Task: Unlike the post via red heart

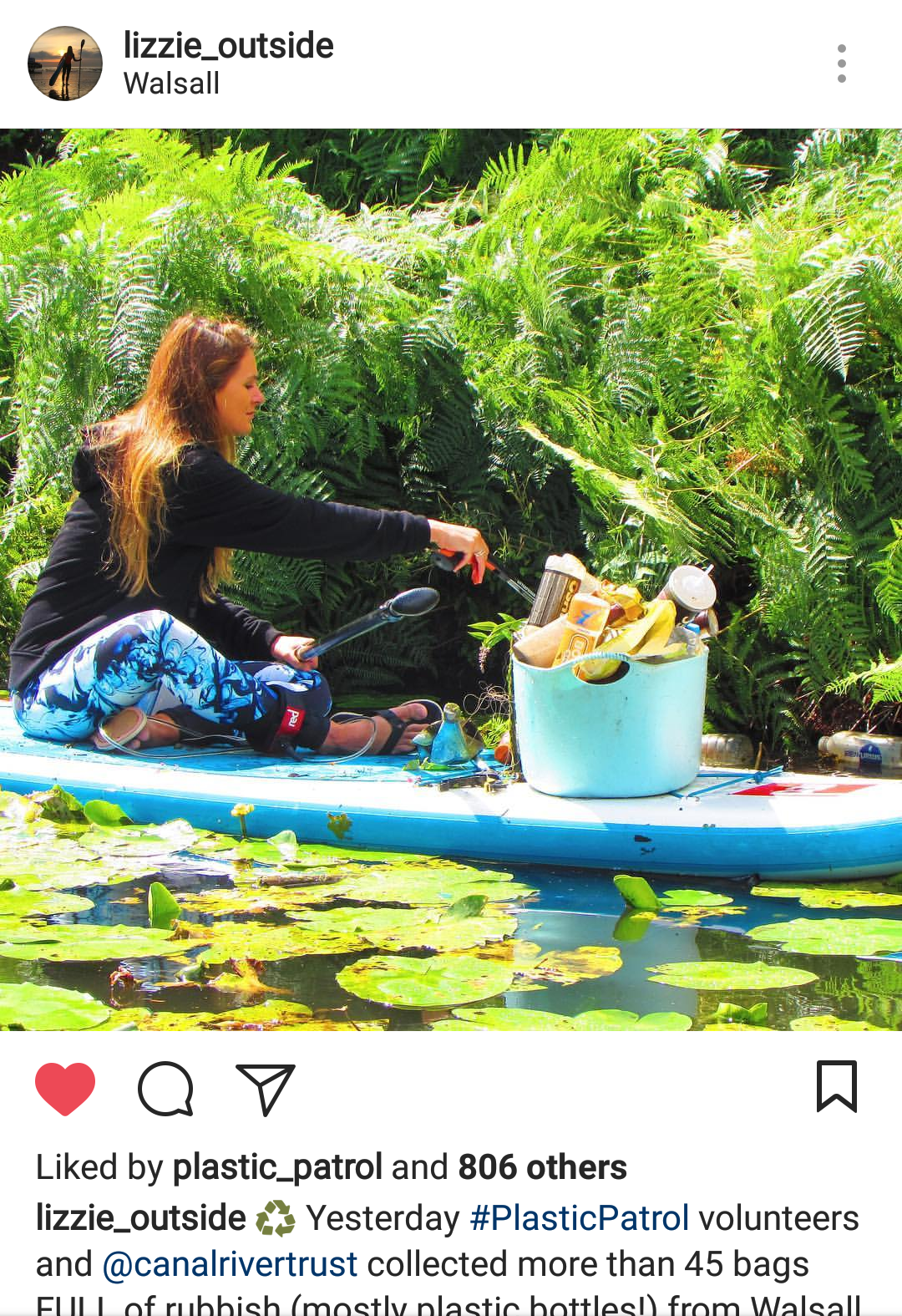Action: pos(65,1089)
